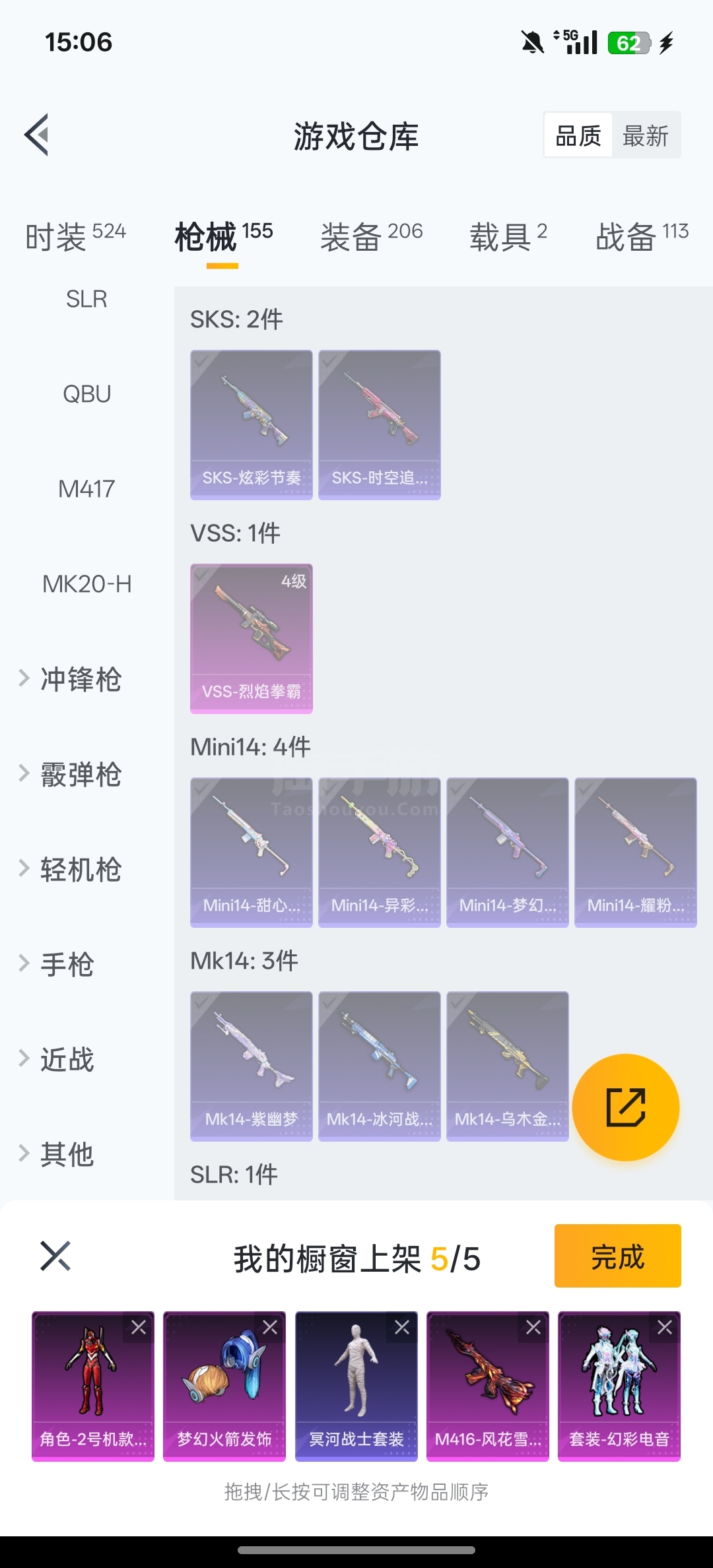Select the SKS-炫彩节奏 skin
713x1568 pixels.
[252, 424]
